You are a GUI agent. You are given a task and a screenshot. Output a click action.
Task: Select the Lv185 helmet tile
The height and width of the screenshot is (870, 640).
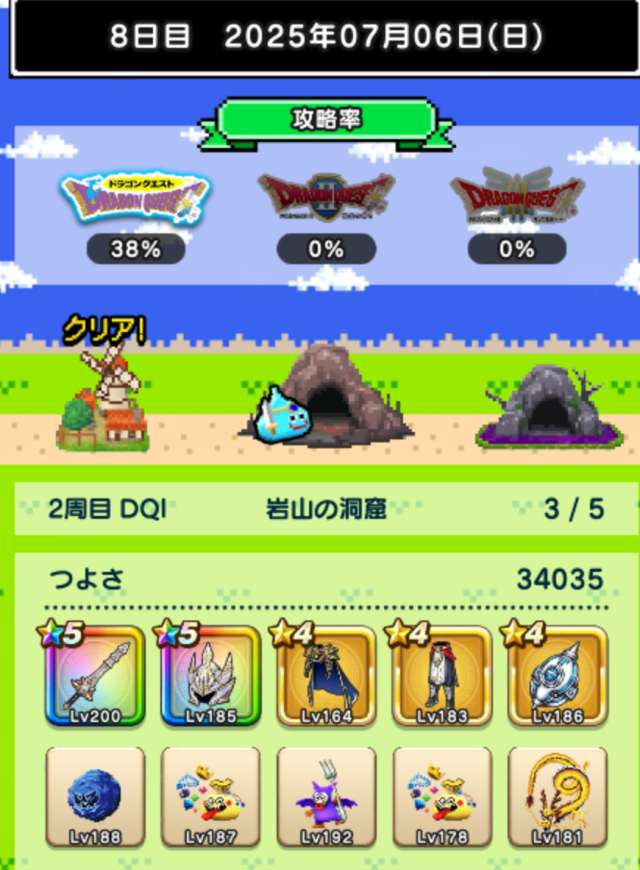point(211,677)
